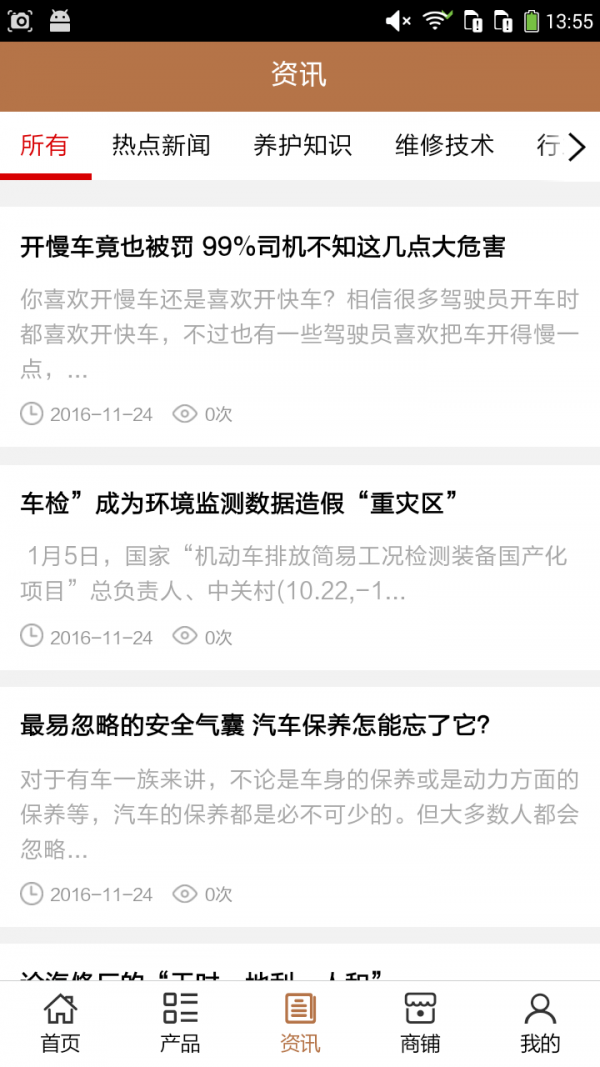Read the article 最易忽略的安全气囊
The image size is (600, 1067).
[x=300, y=807]
